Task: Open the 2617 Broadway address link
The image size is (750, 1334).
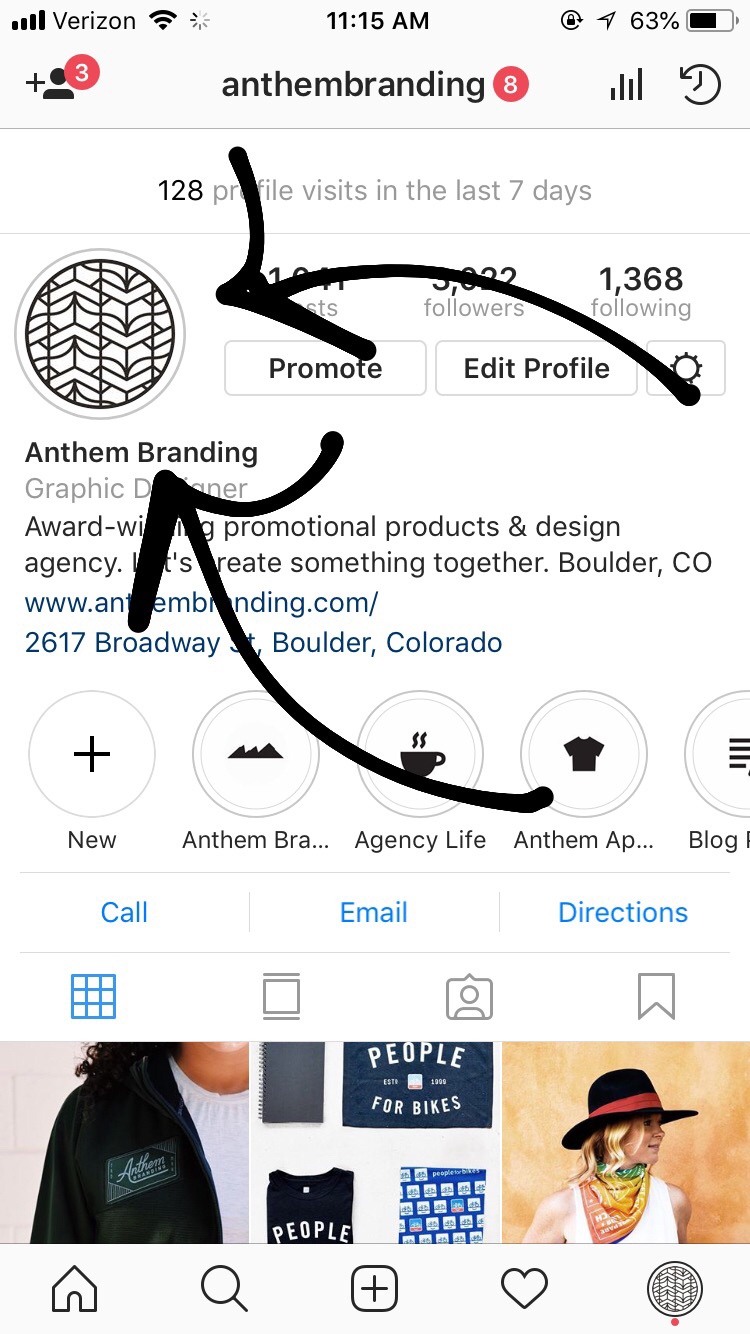Action: 263,642
